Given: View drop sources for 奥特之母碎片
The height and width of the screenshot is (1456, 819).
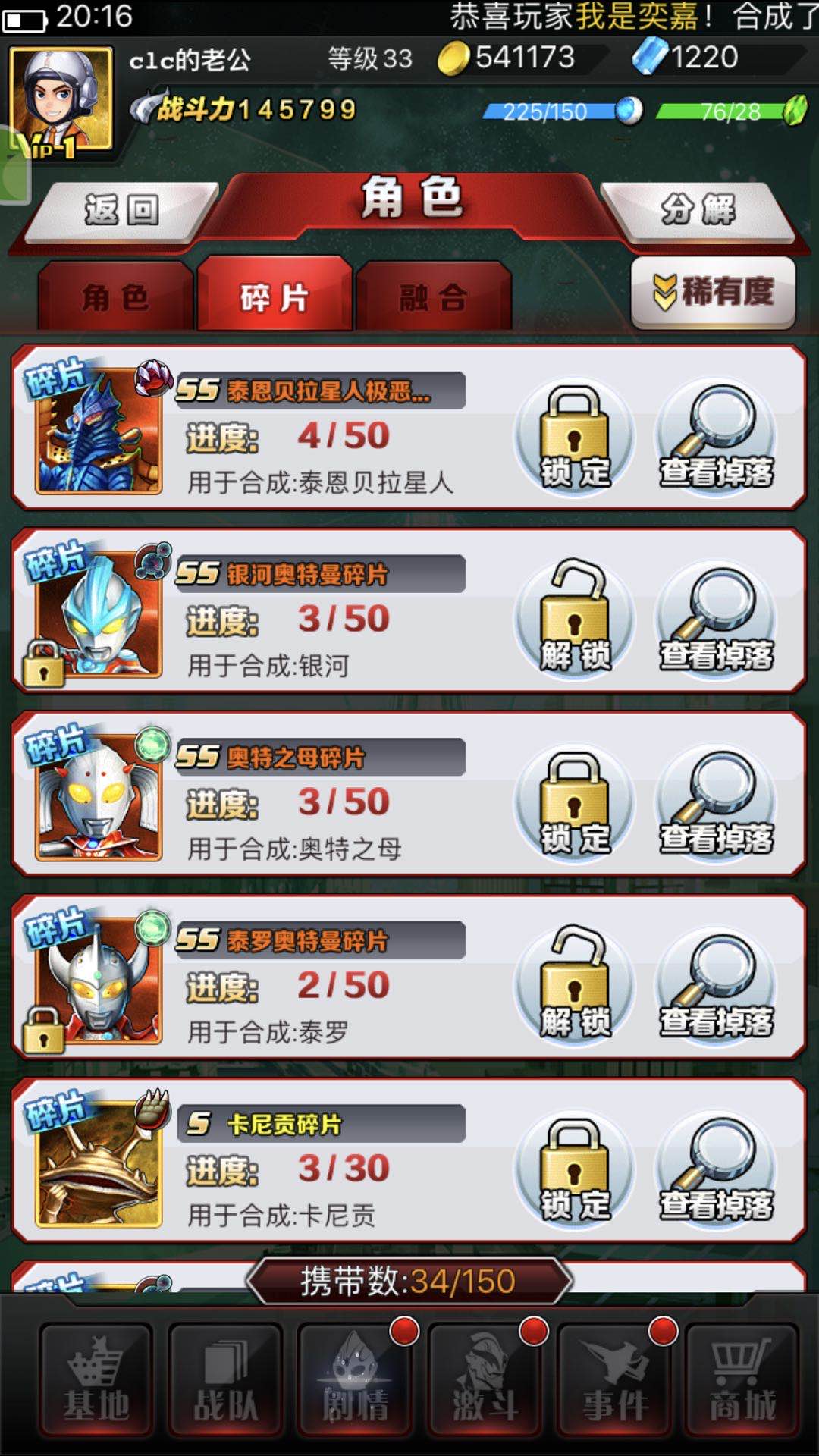Looking at the screenshot, I should [x=716, y=802].
